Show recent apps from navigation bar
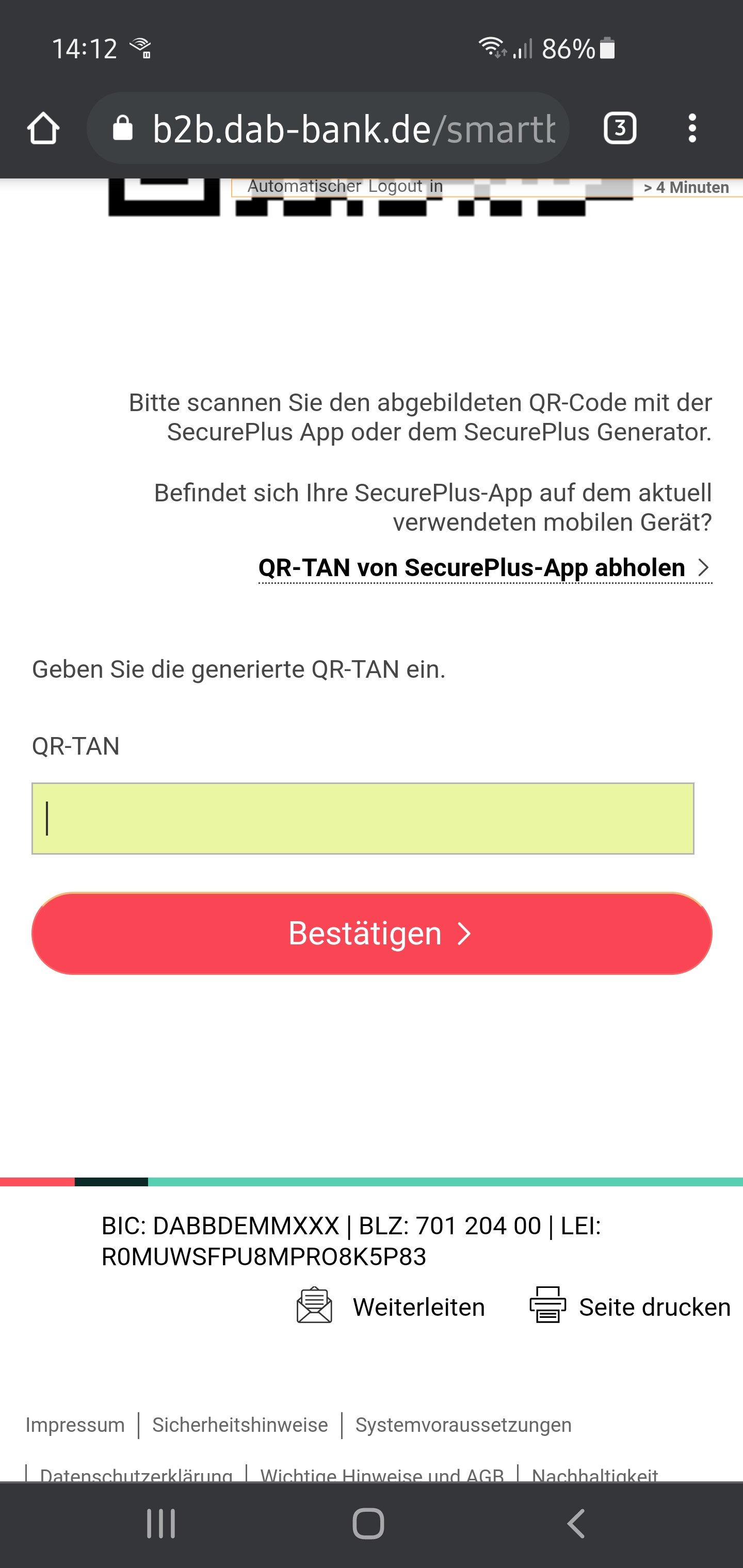This screenshot has height=1568, width=743. pyautogui.click(x=161, y=1524)
